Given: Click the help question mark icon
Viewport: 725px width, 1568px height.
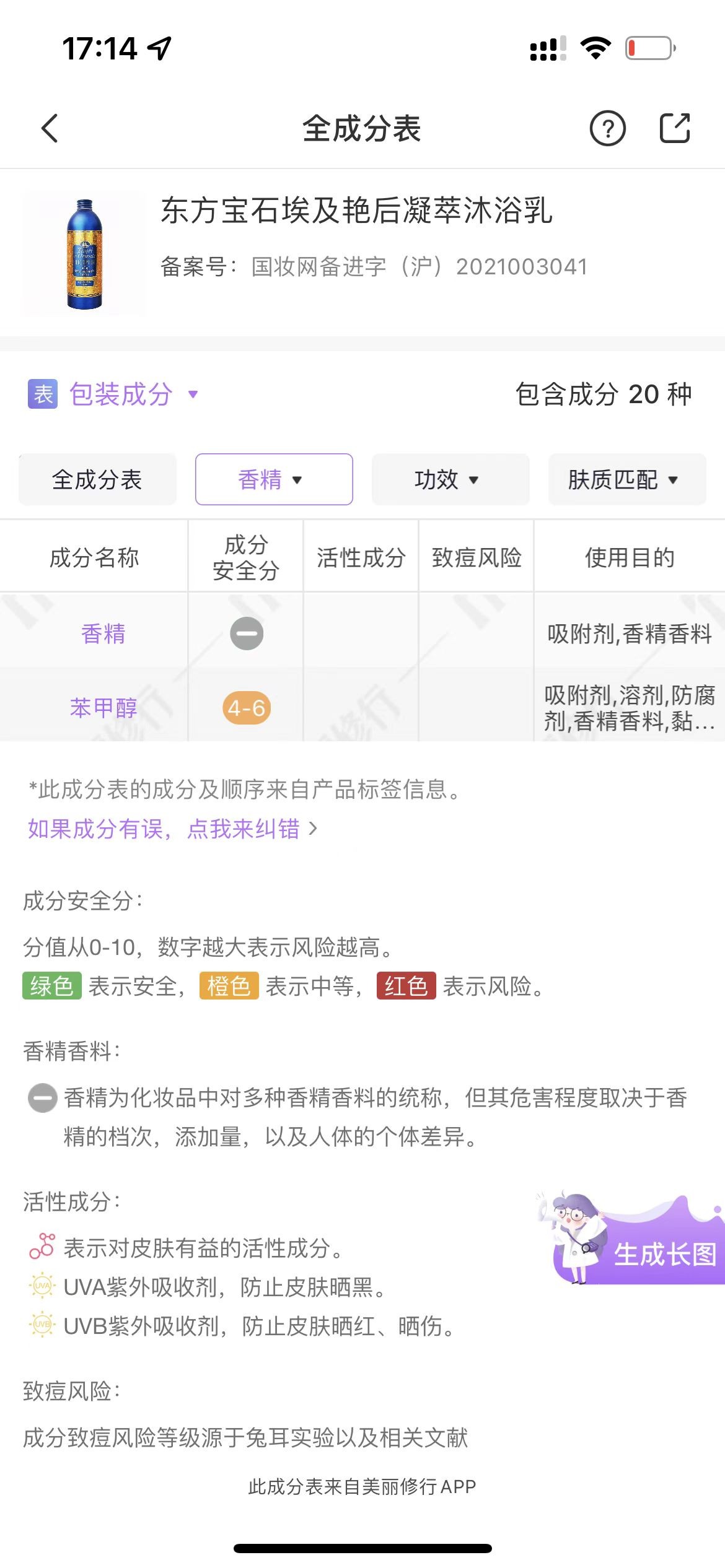Looking at the screenshot, I should (x=609, y=129).
